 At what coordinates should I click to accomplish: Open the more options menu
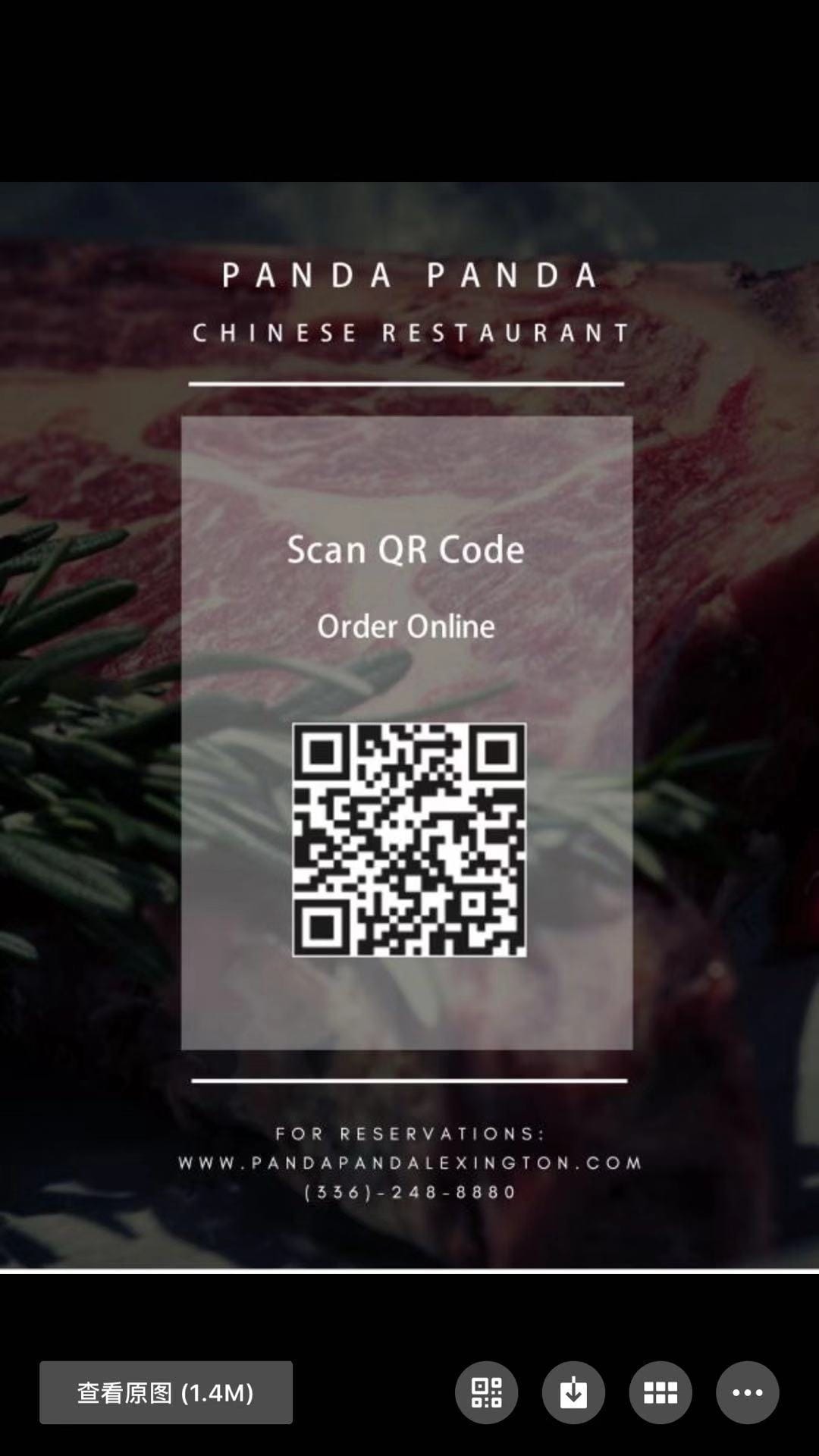tap(747, 1392)
